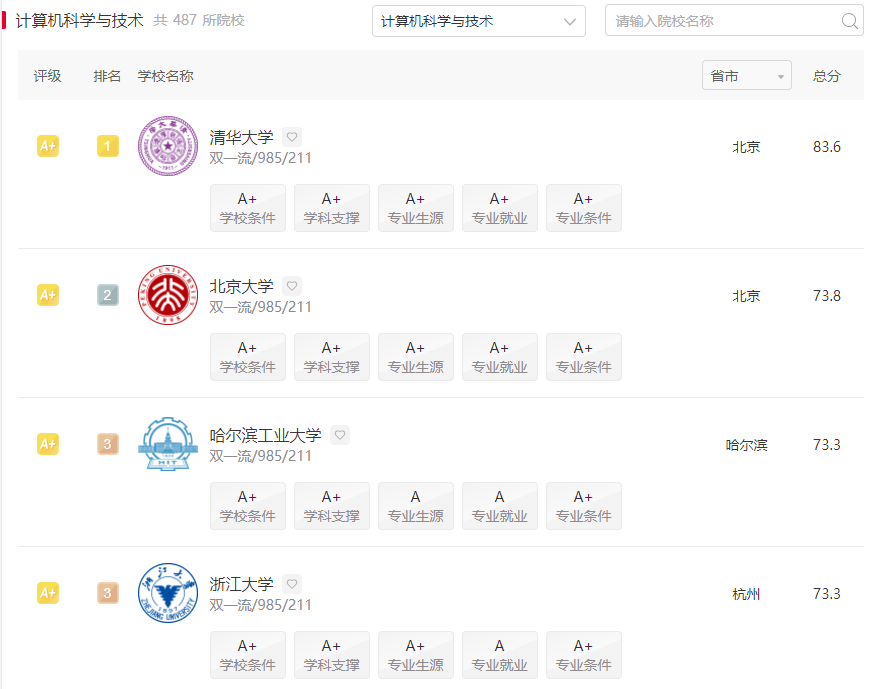Select 北京大学's 学科支撑 rating chip
871x689 pixels.
pyautogui.click(x=332, y=357)
